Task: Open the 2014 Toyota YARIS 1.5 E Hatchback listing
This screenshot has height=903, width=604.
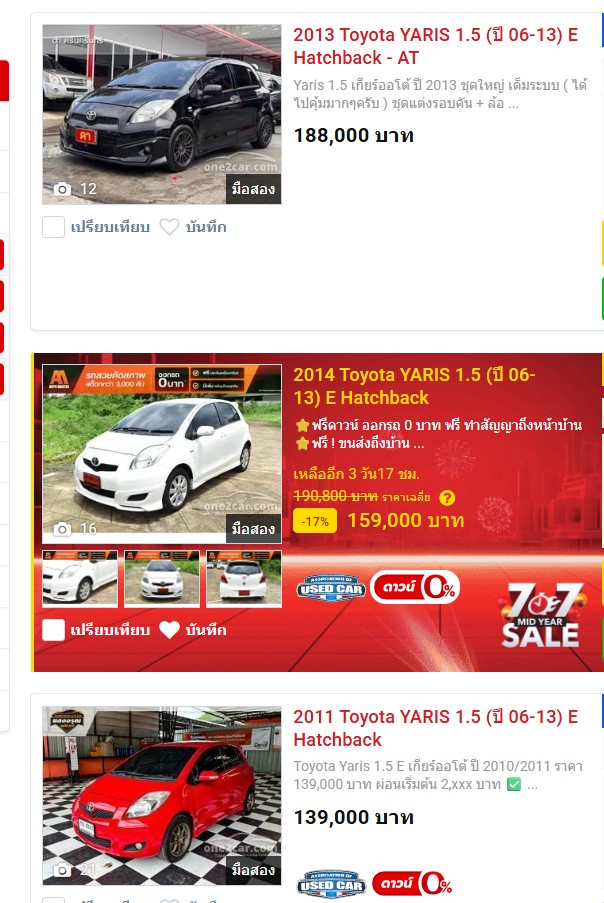Action: tap(414, 386)
